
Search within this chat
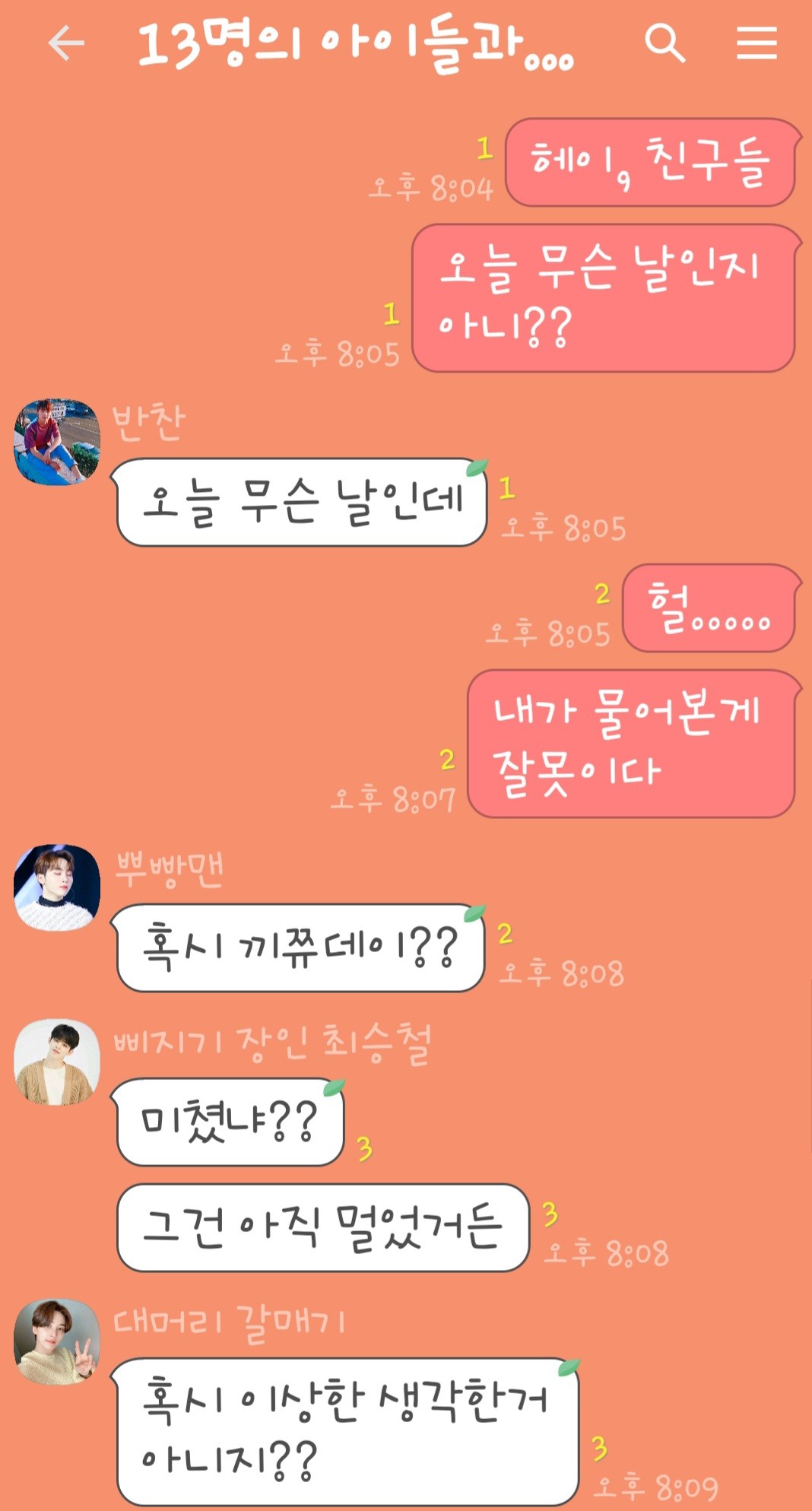(x=665, y=43)
